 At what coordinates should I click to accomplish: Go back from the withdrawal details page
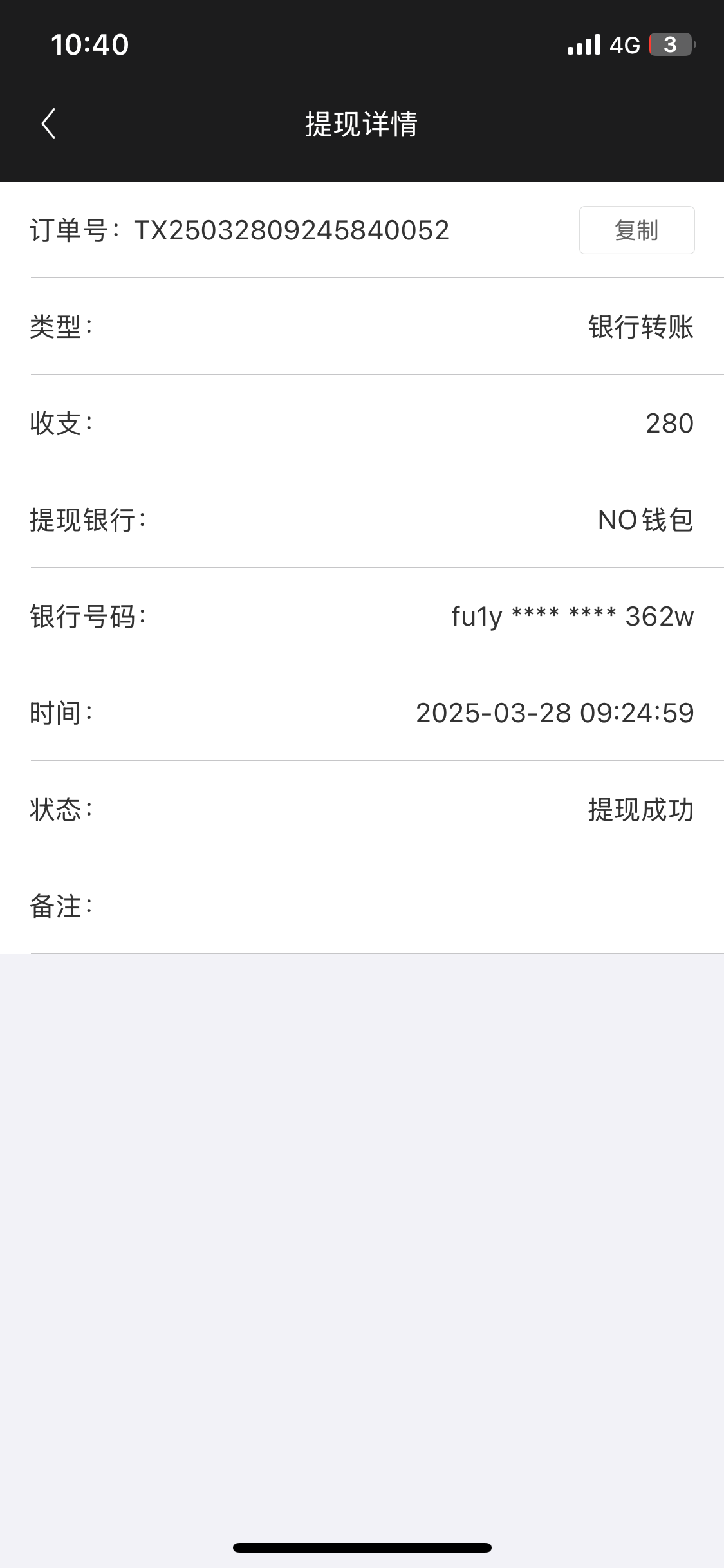tap(49, 124)
